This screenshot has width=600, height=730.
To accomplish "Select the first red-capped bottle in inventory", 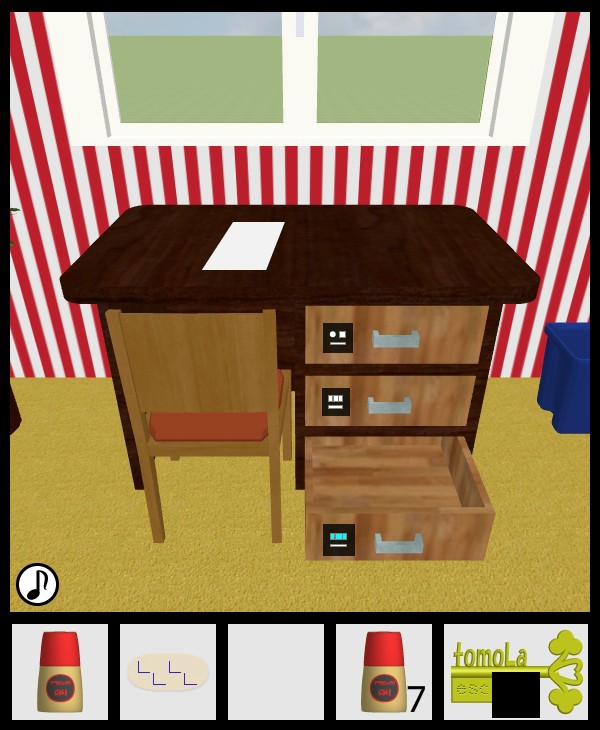I will [x=60, y=672].
